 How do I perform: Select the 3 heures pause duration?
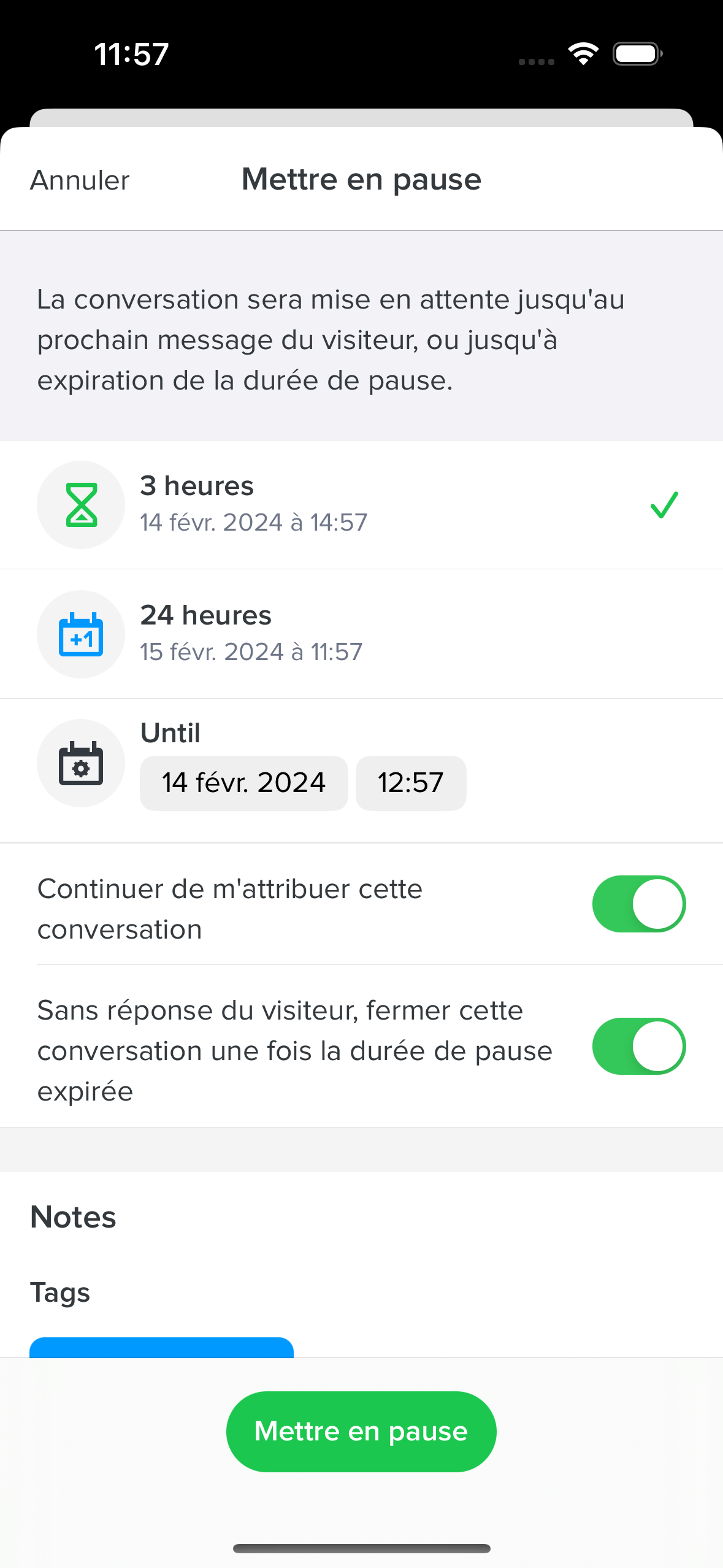tap(361, 504)
